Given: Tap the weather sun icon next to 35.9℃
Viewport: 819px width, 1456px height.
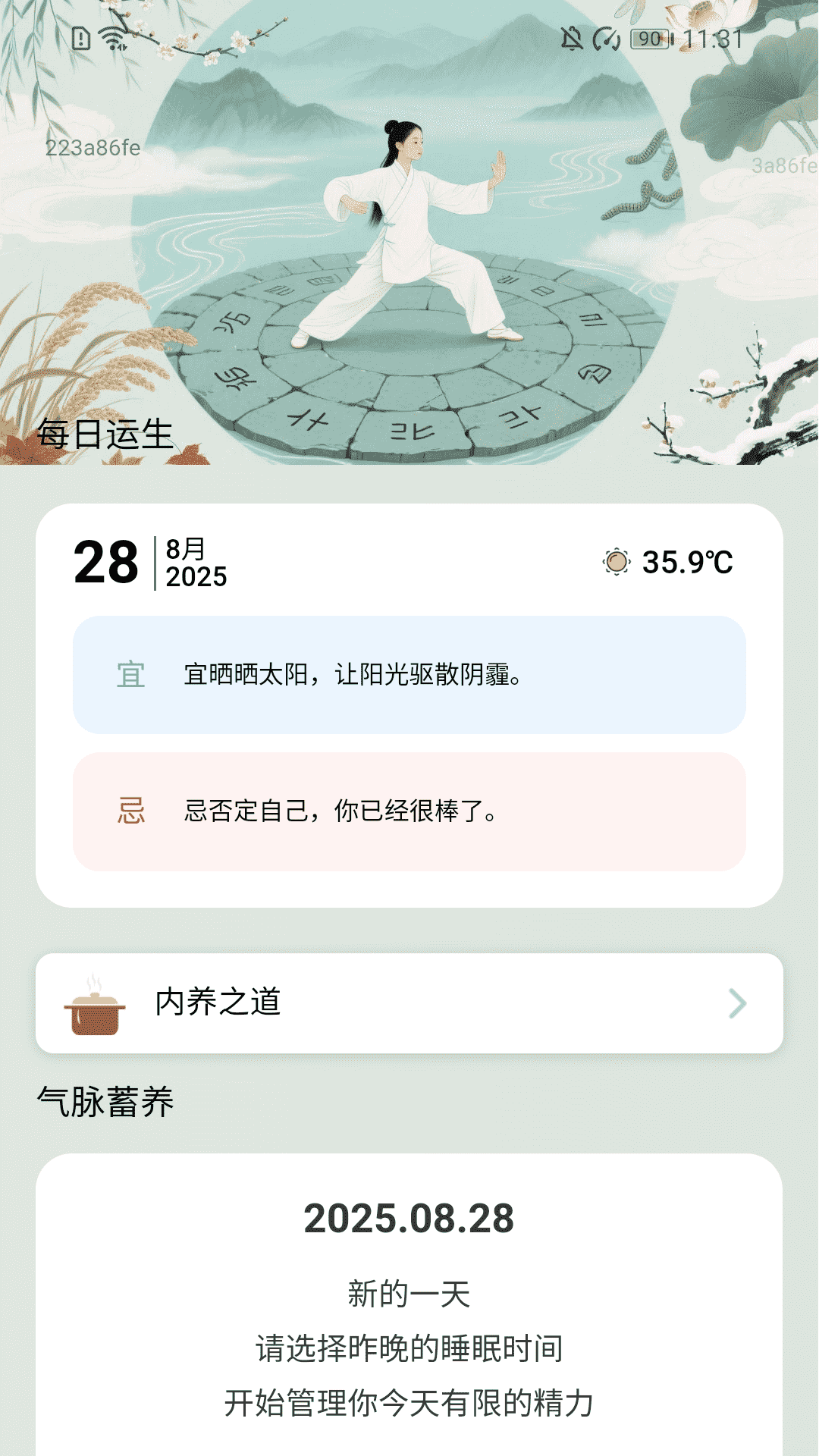Looking at the screenshot, I should click(616, 563).
